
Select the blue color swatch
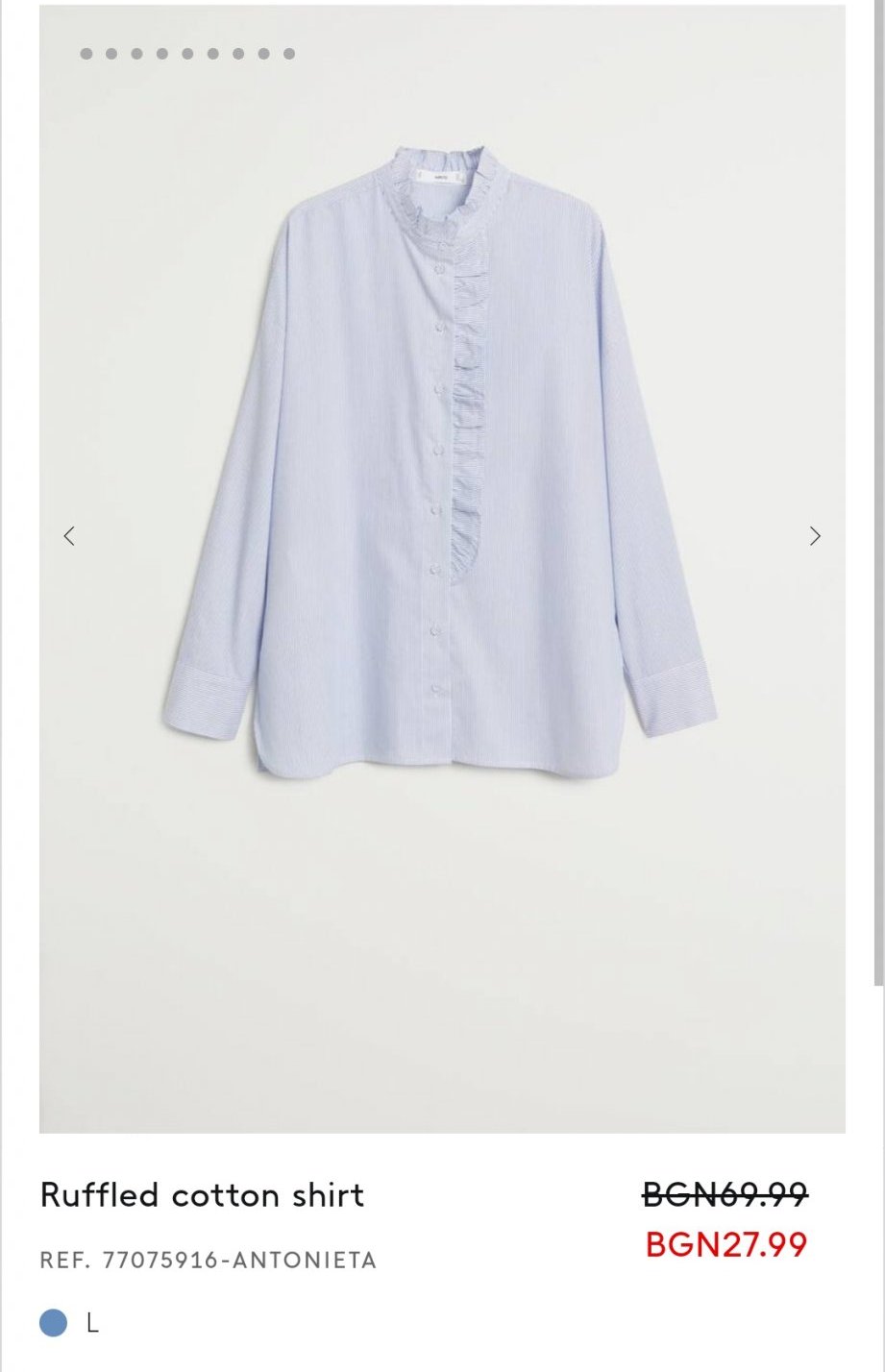pyautogui.click(x=54, y=1323)
